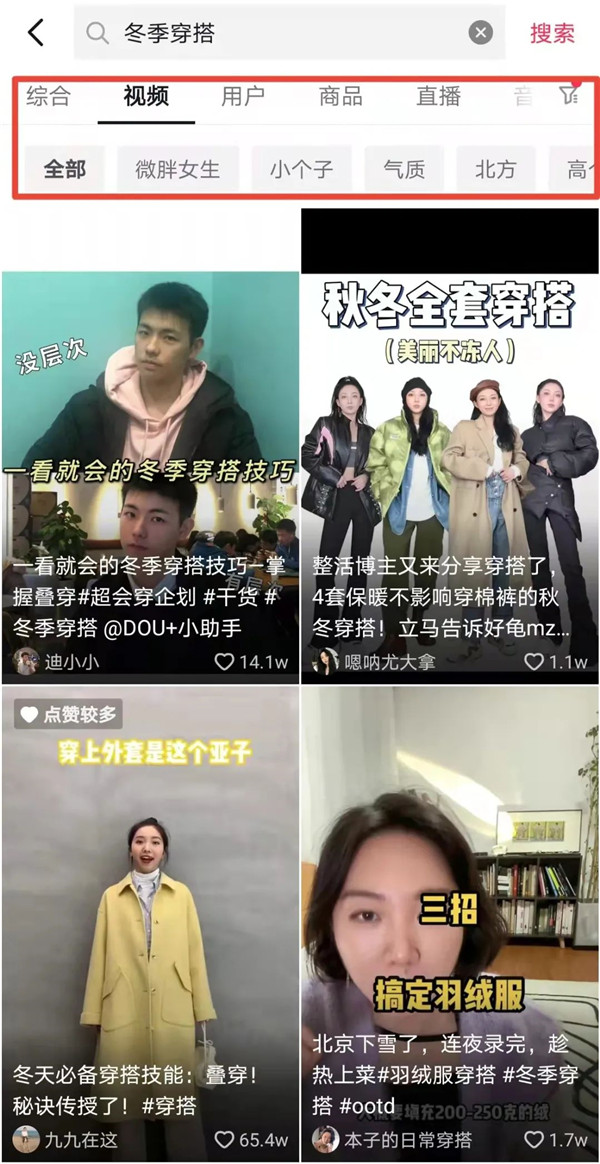Clear the search text with the X
The image size is (600, 1164).
click(x=481, y=33)
